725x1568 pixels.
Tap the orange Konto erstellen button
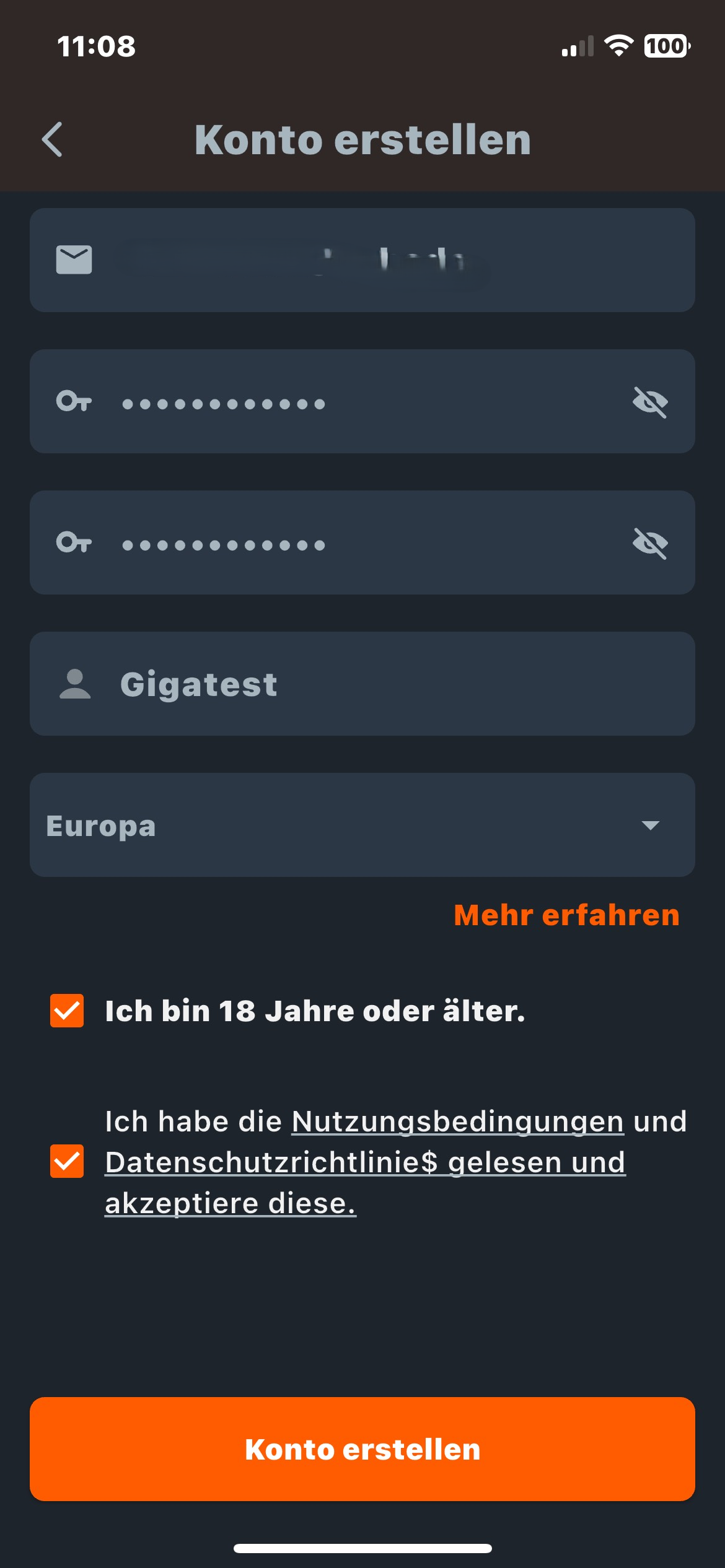362,1449
